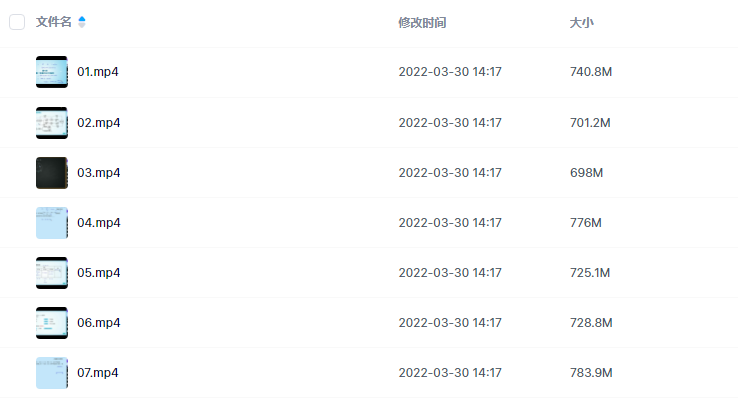Open the video file 04.mp4
The height and width of the screenshot is (406, 738).
pyautogui.click(x=98, y=223)
